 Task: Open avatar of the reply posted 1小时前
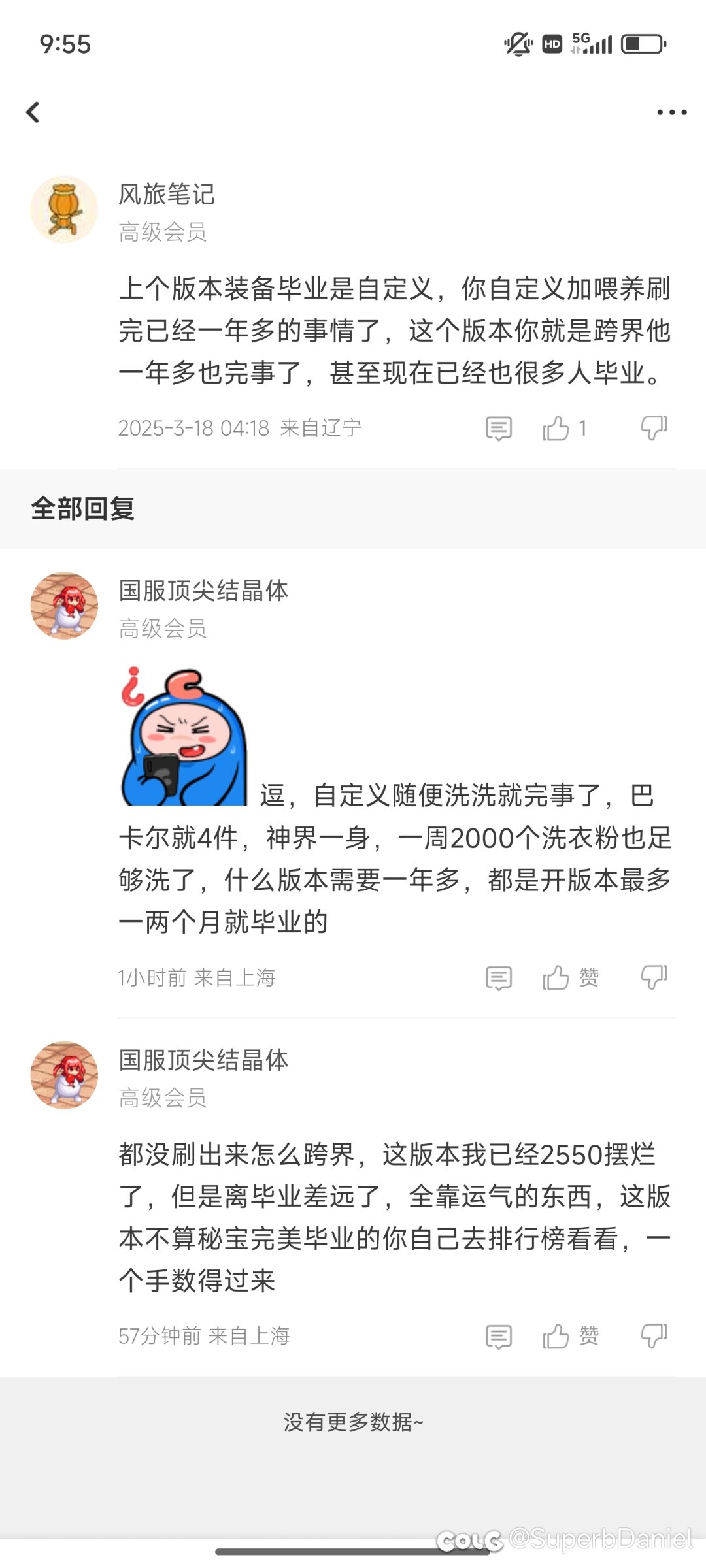coord(64,606)
